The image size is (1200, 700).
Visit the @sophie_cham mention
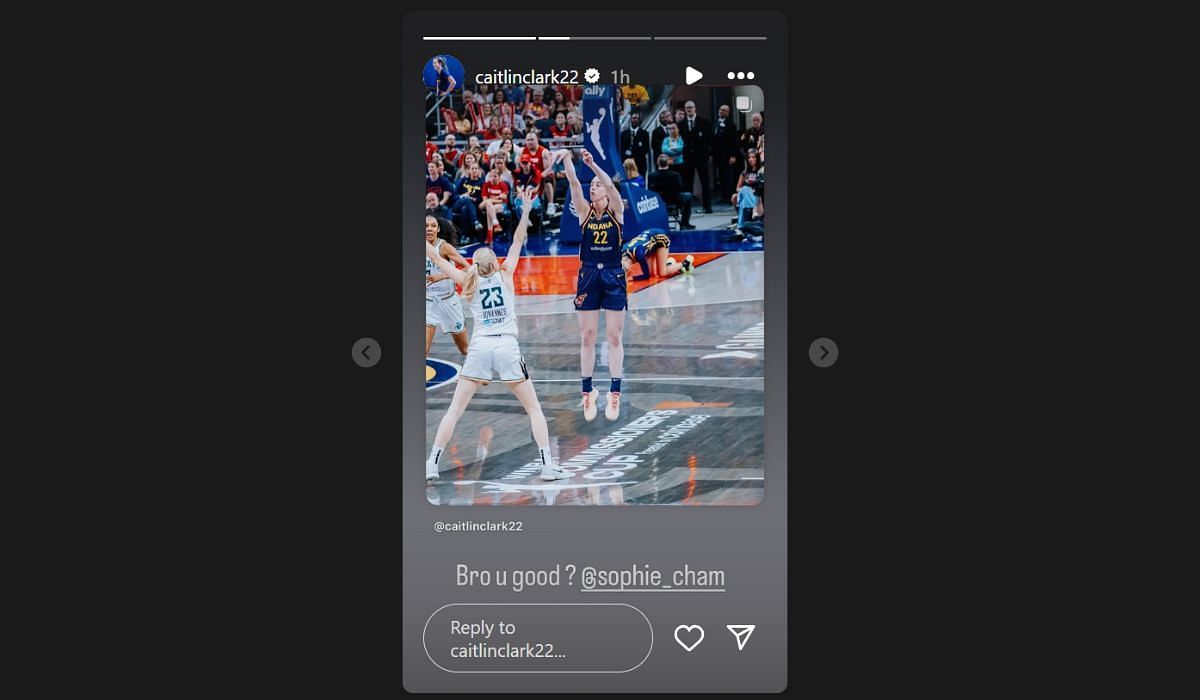pos(653,577)
